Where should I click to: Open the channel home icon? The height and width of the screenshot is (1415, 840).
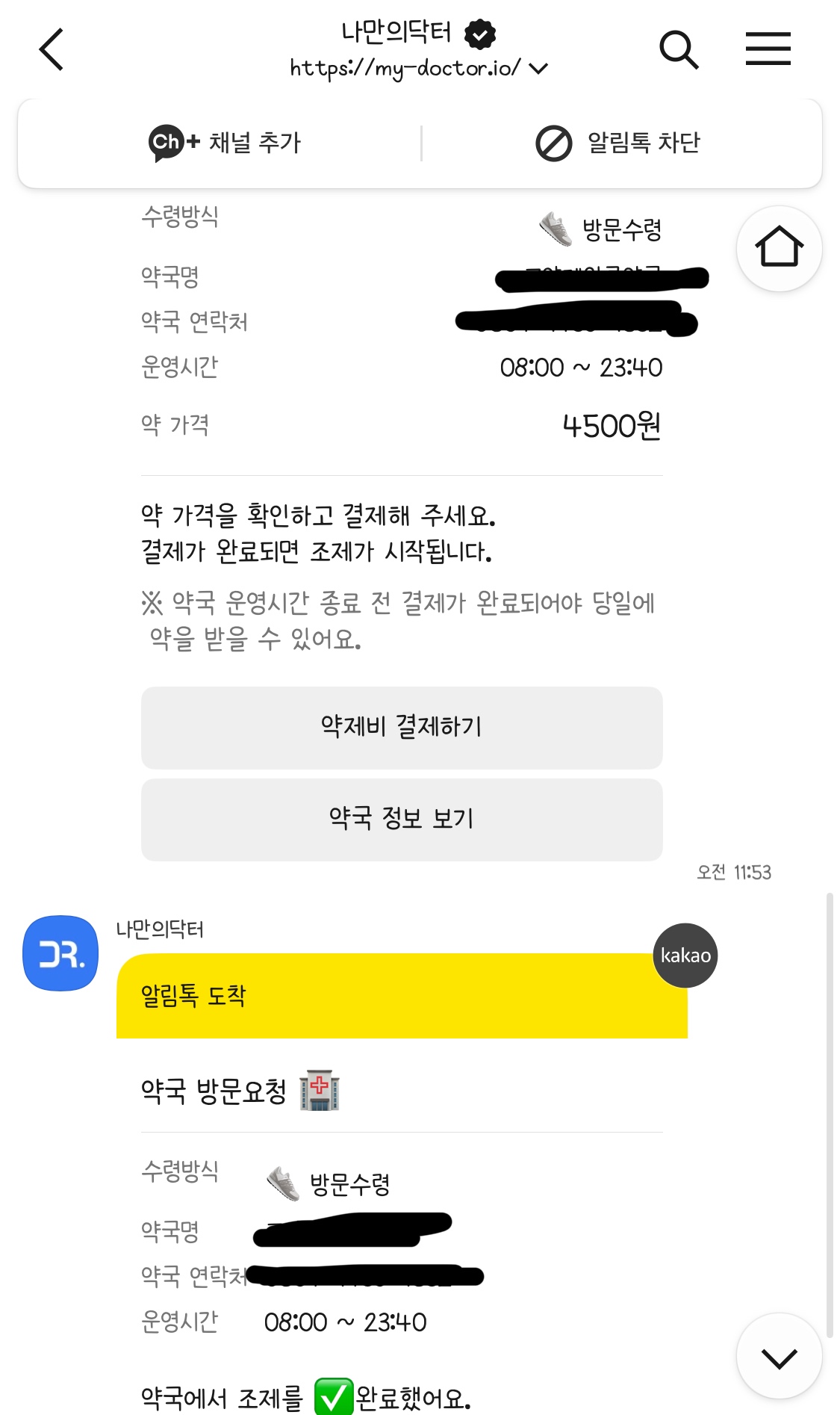[x=779, y=248]
